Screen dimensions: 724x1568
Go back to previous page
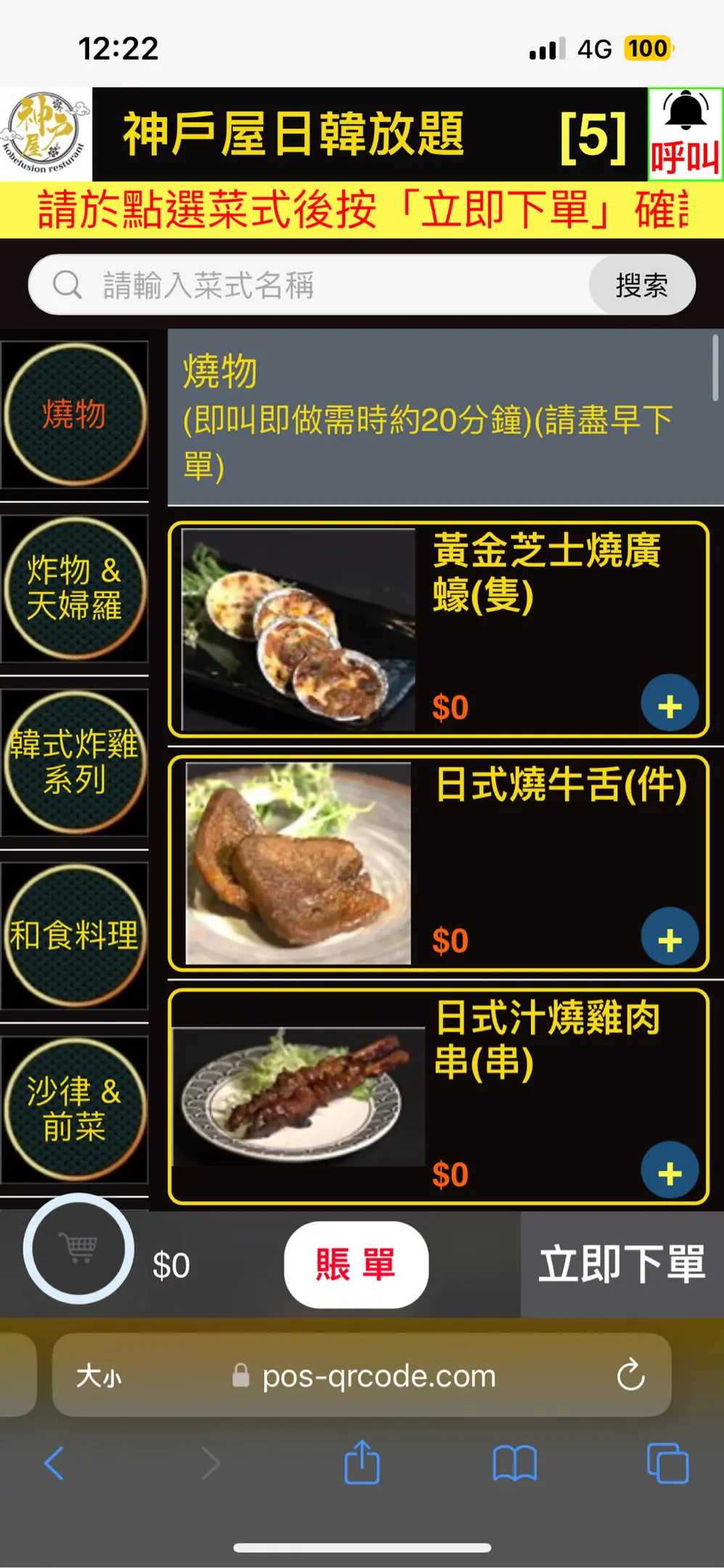point(55,1463)
